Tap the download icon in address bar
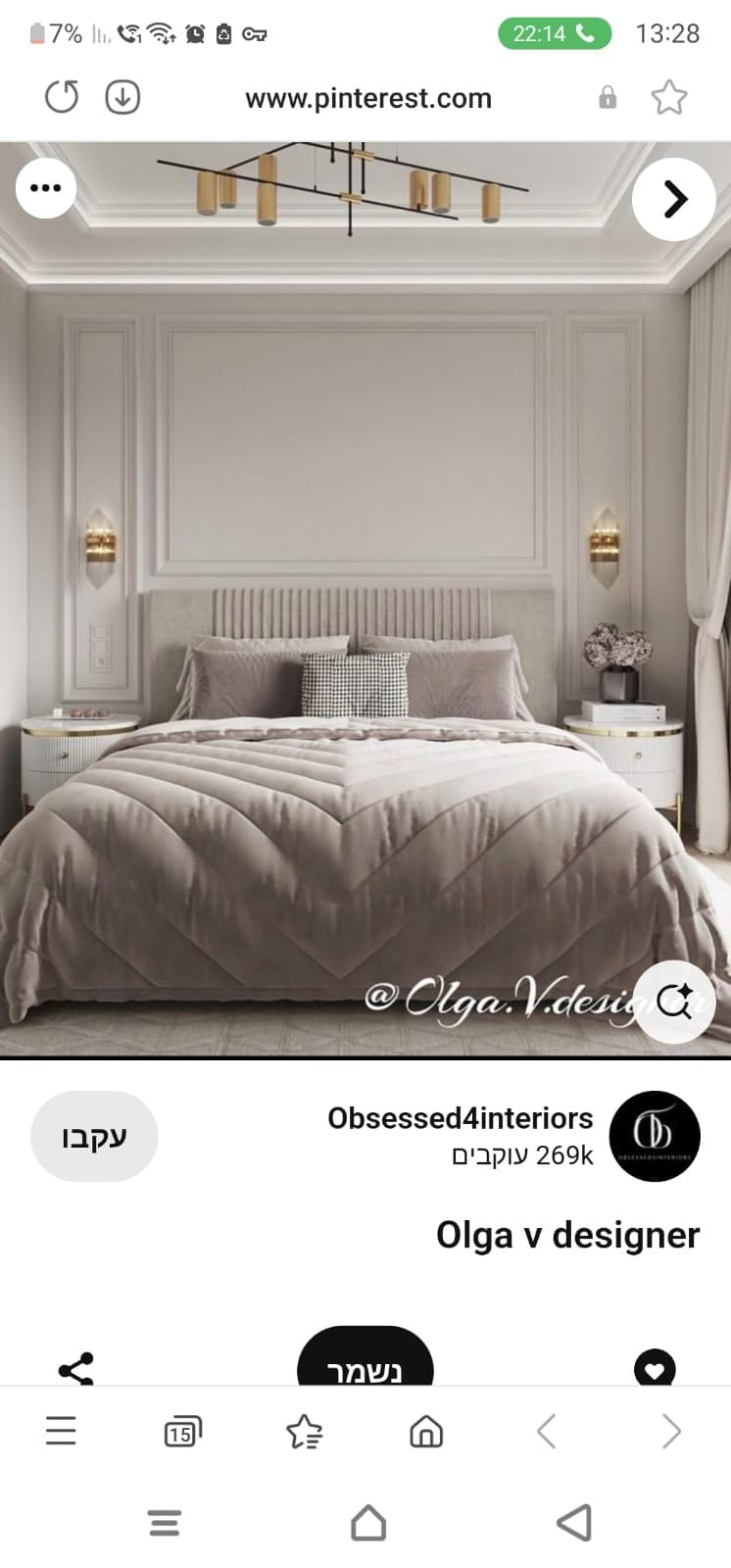The width and height of the screenshot is (731, 1568). point(122,97)
